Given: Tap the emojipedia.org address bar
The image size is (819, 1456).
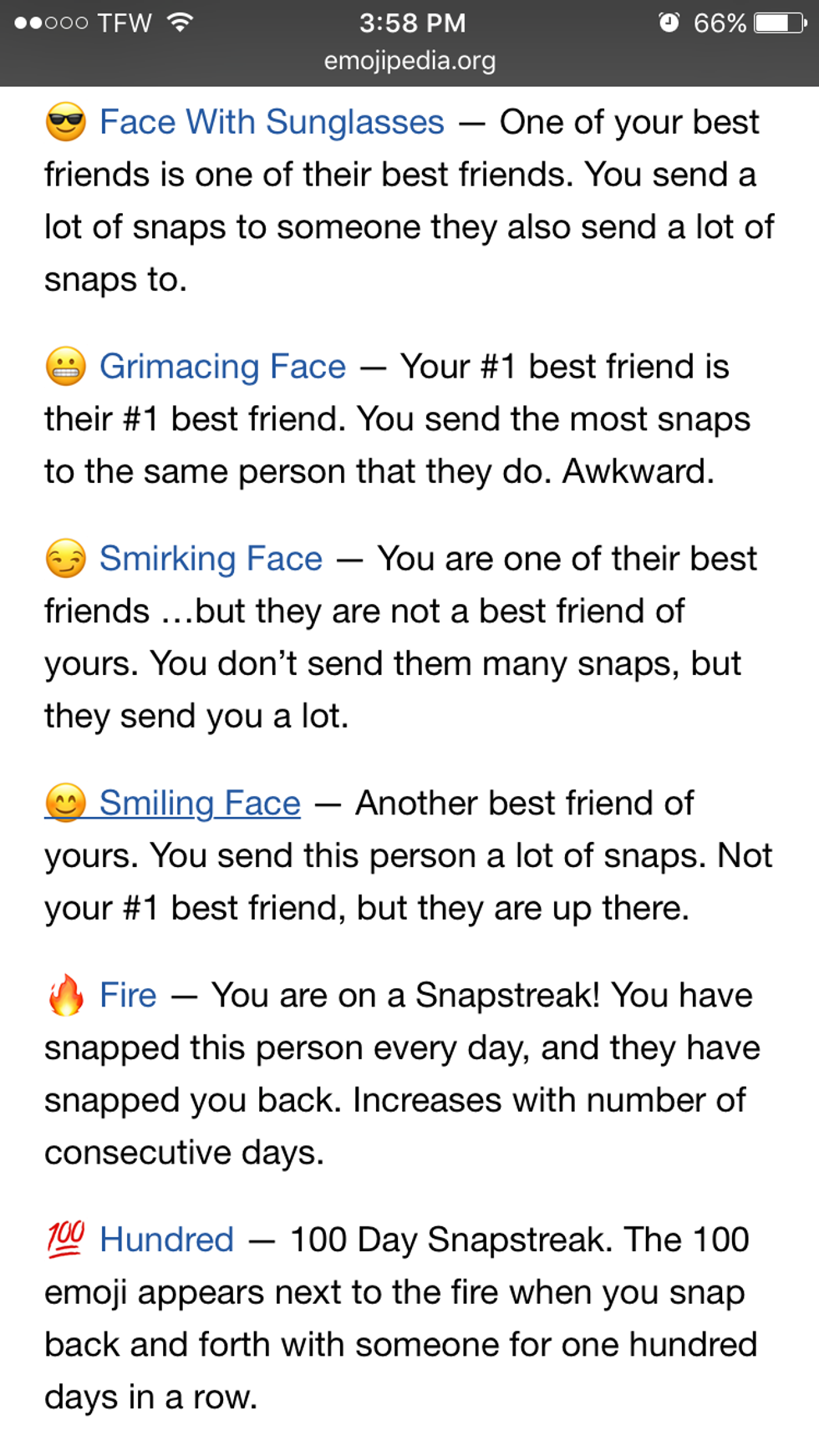Looking at the screenshot, I should 409,61.
